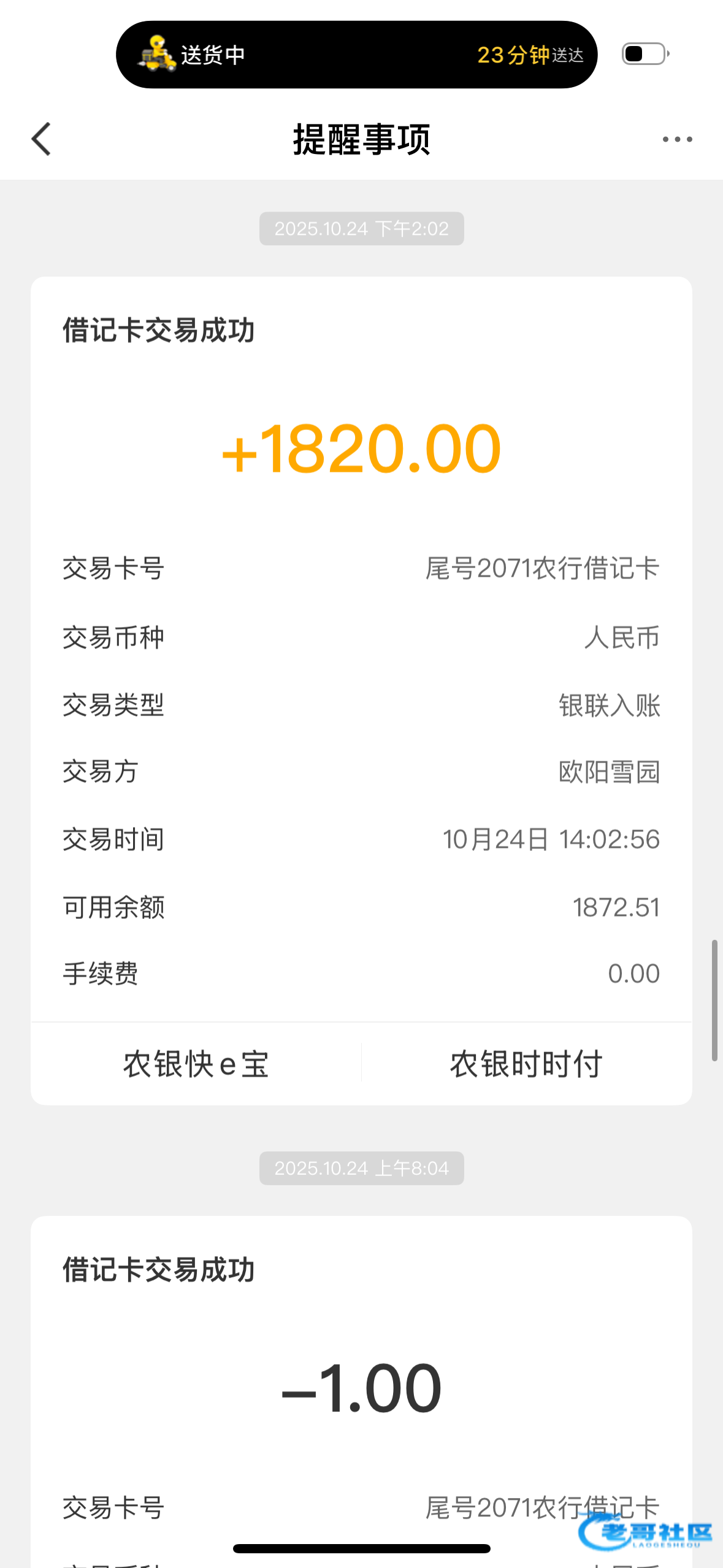Go back from 提醒事项 page
Image resolution: width=723 pixels, height=1568 pixels.
coord(41,139)
